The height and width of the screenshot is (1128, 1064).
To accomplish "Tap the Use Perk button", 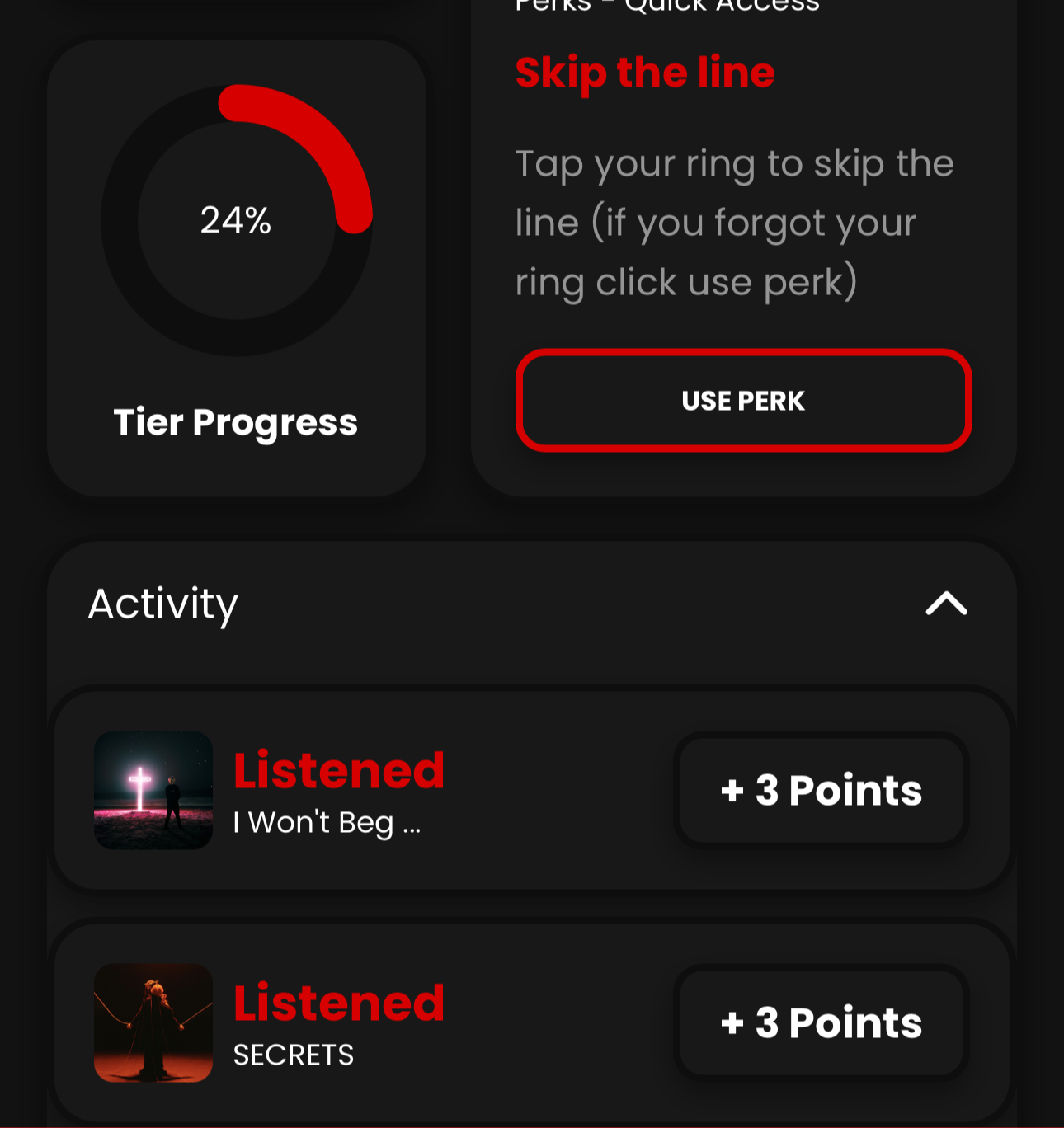I will [743, 401].
